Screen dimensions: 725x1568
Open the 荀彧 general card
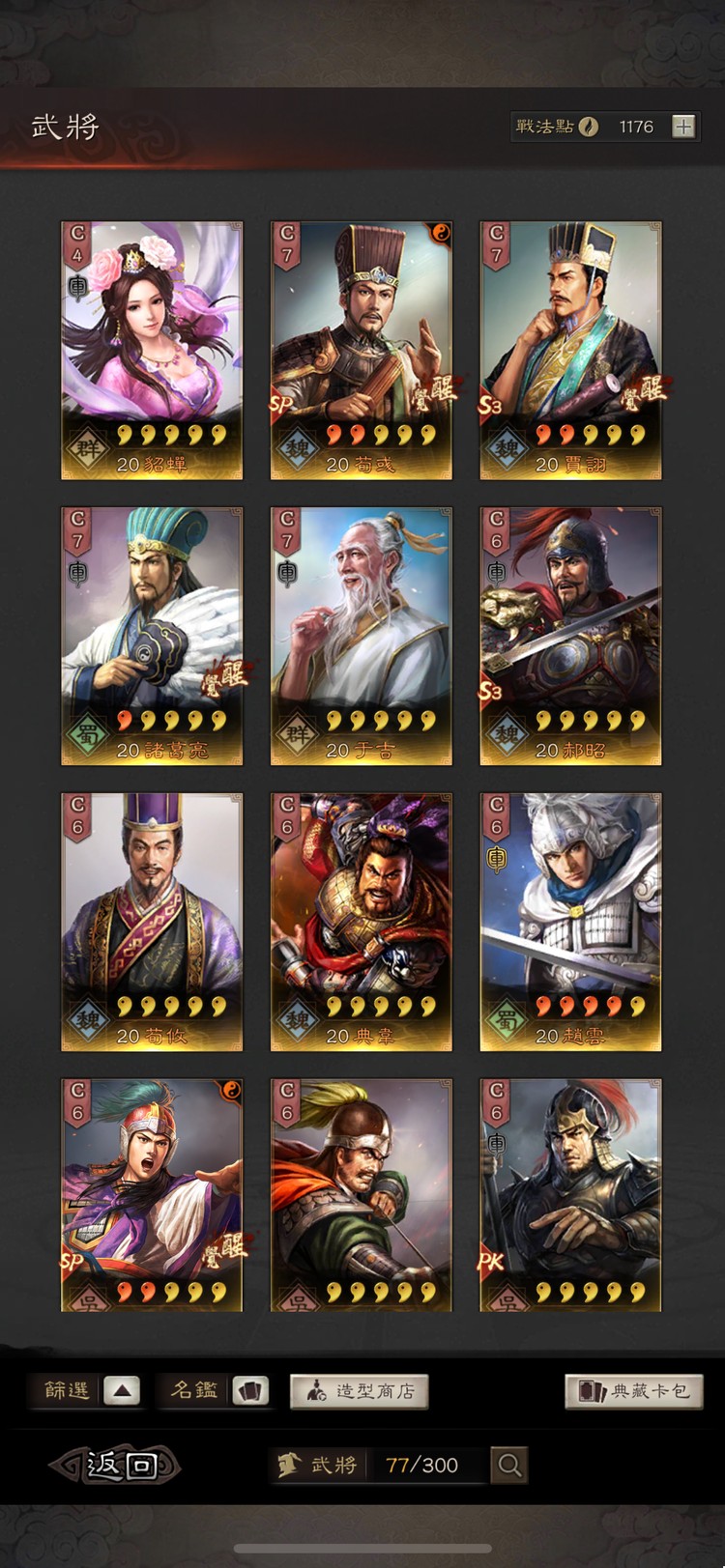(362, 351)
